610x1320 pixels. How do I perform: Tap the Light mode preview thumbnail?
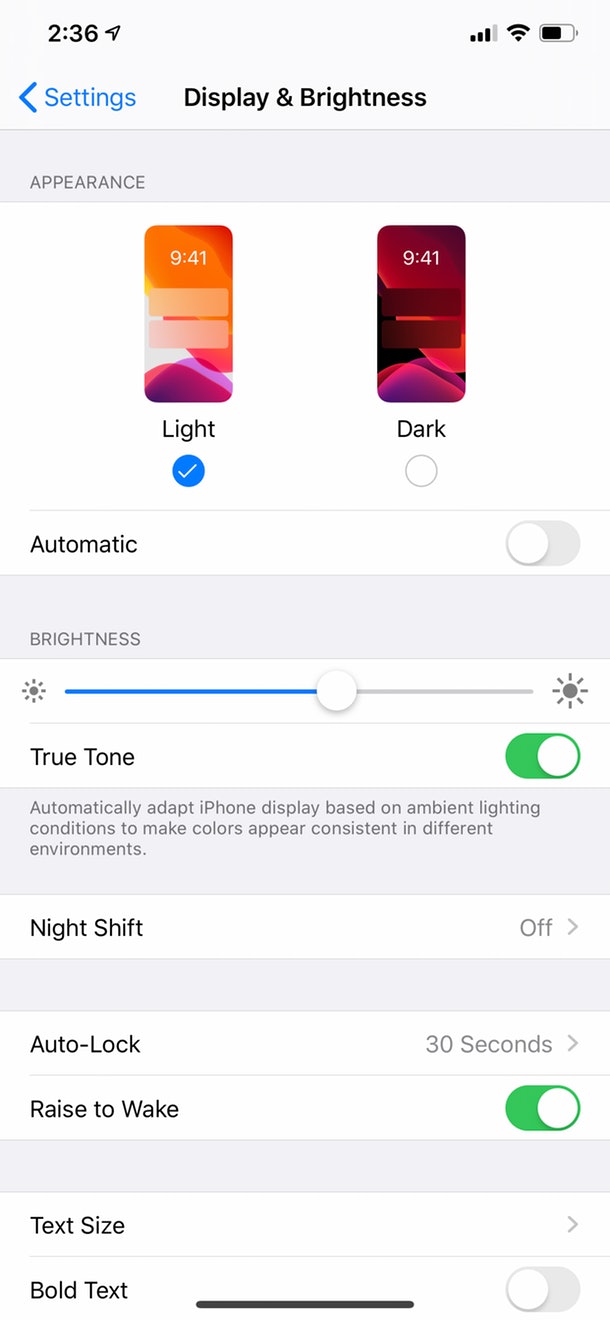pos(188,314)
